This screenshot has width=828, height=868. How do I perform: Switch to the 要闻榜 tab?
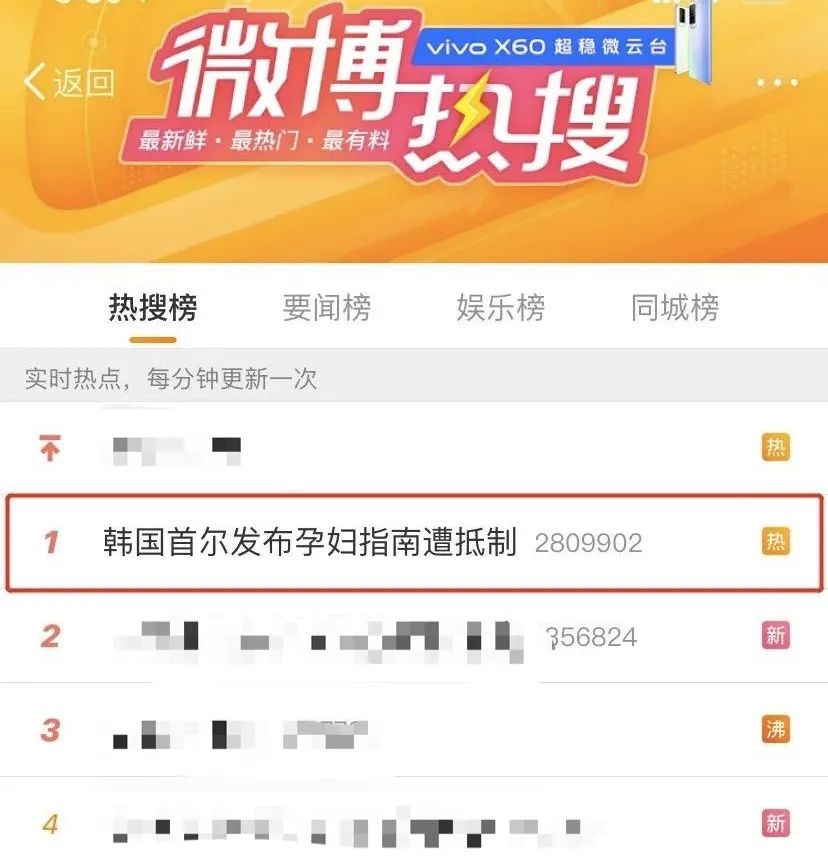click(x=326, y=308)
